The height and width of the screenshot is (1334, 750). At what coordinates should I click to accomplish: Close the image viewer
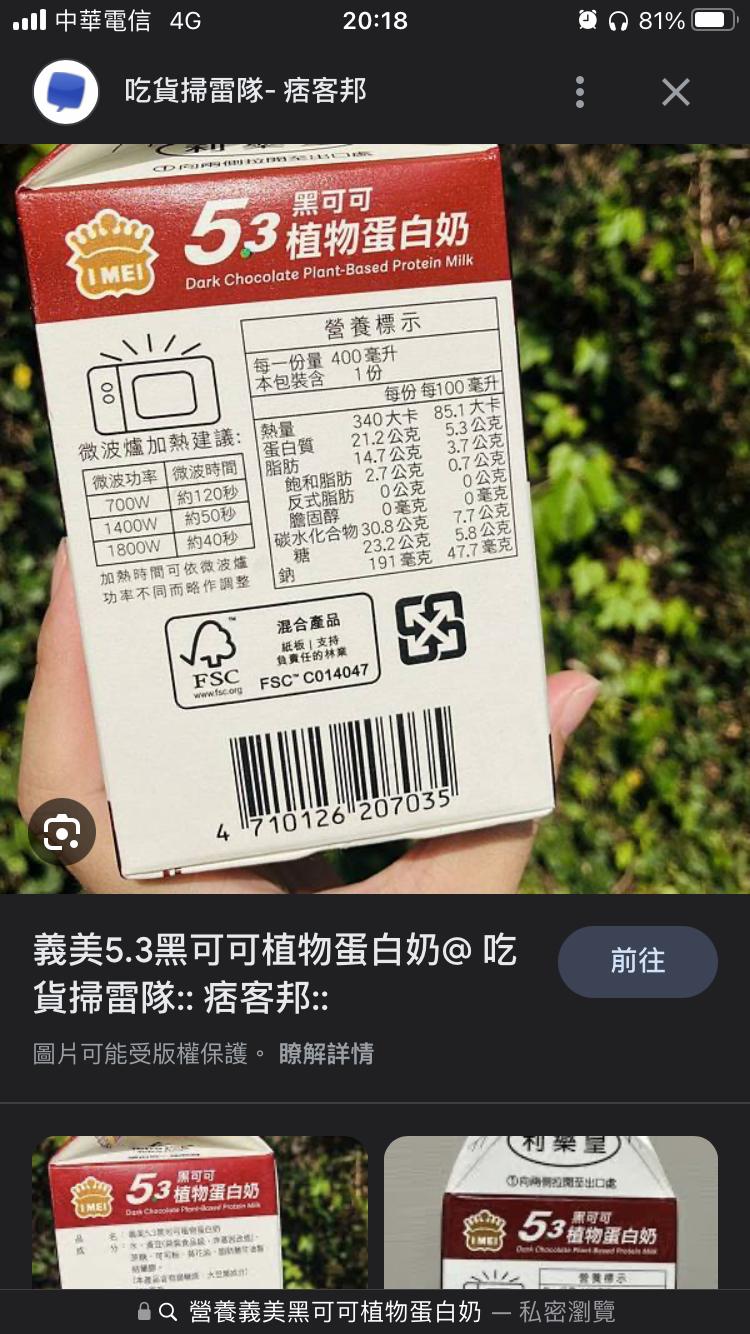(x=676, y=92)
